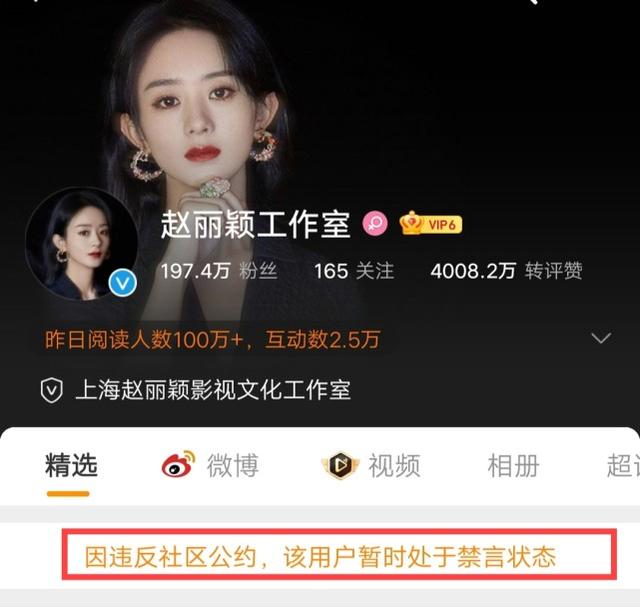Switch to the 视频 tab
The height and width of the screenshot is (607, 640).
coord(371,465)
